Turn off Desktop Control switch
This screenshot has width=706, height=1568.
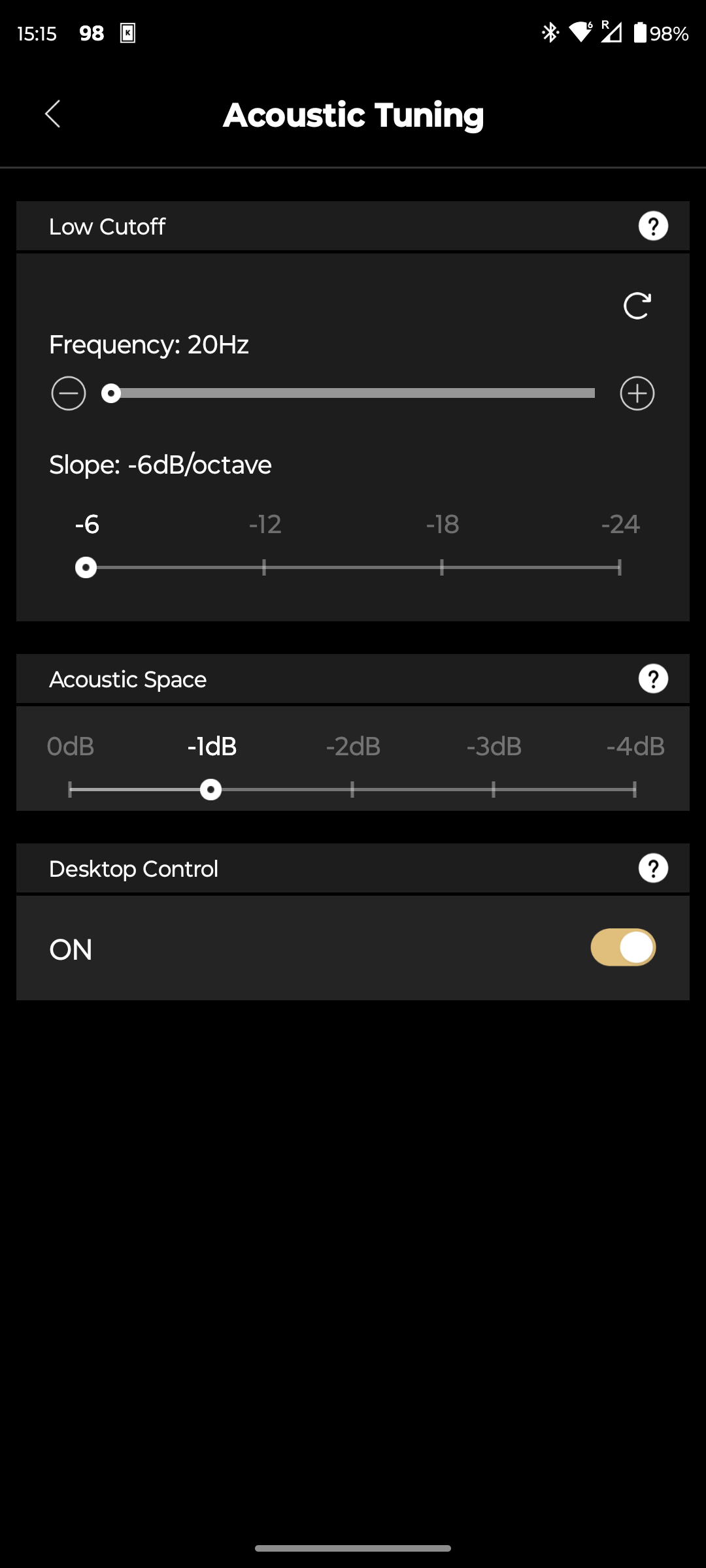[623, 947]
